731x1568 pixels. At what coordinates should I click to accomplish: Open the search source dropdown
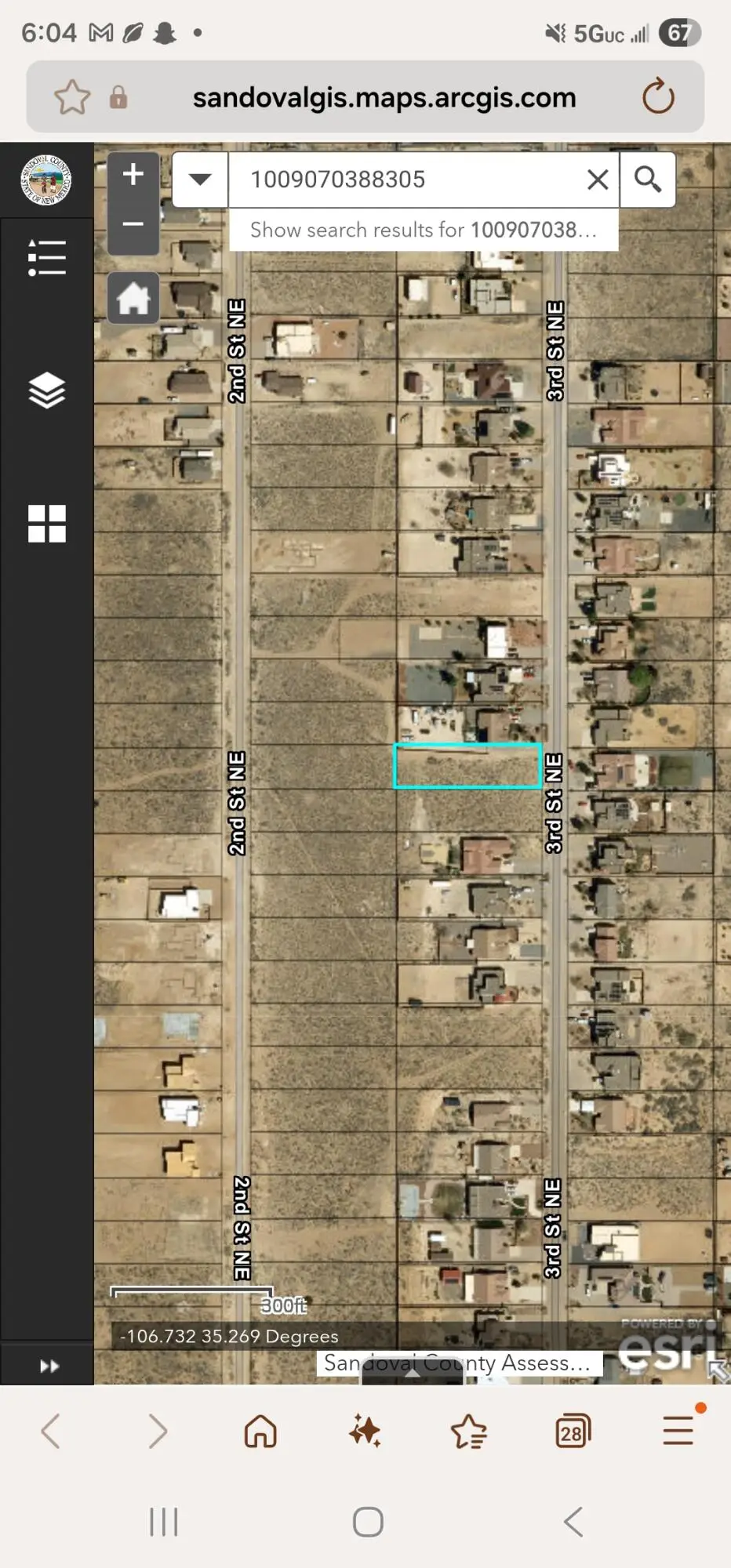(199, 180)
